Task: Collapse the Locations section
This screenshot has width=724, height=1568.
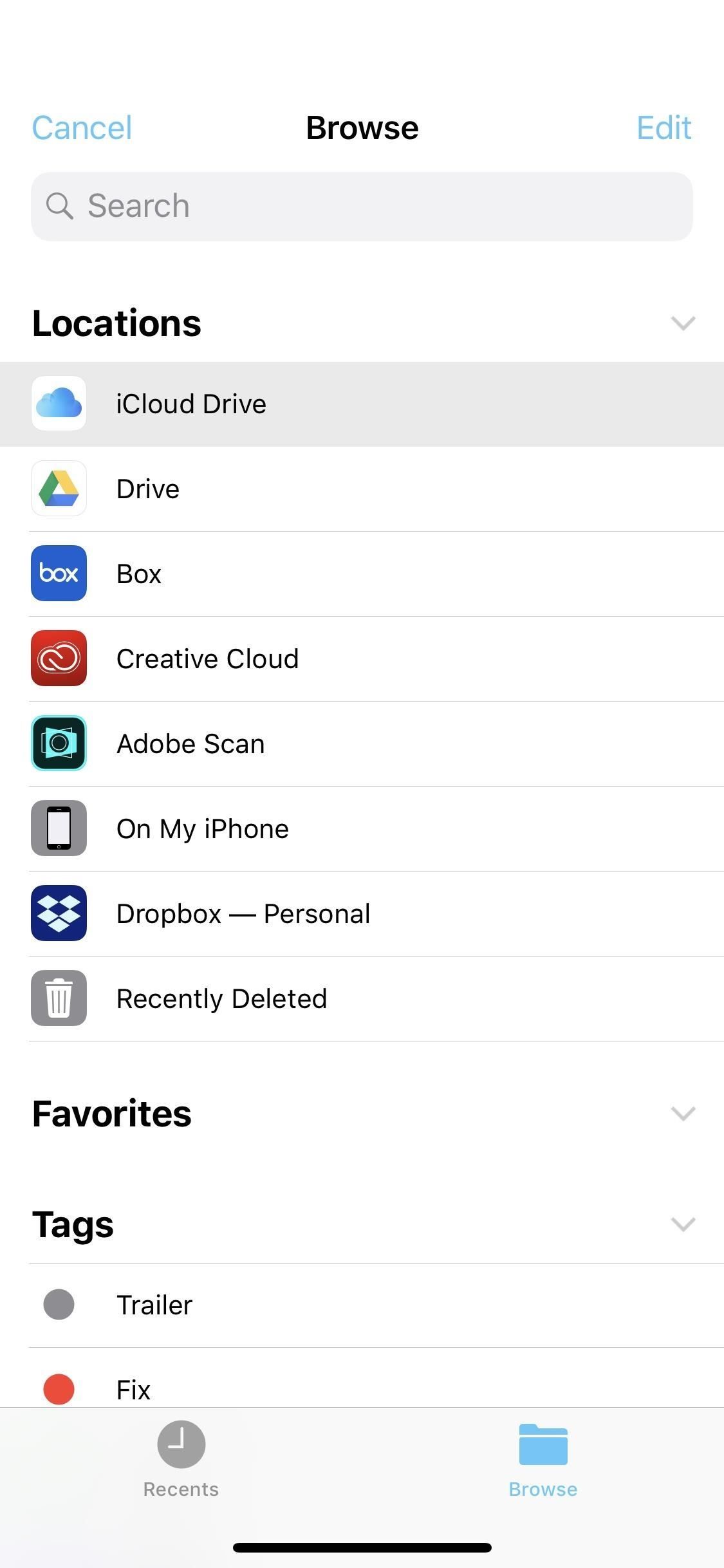Action: tap(683, 322)
